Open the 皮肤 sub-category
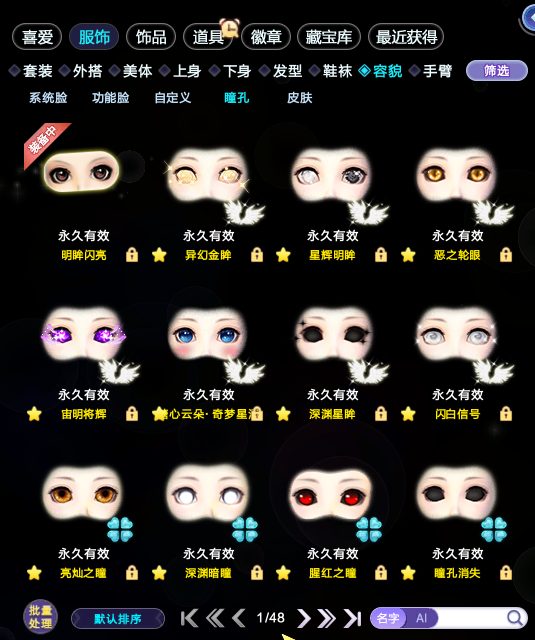535x640 pixels. (x=300, y=98)
